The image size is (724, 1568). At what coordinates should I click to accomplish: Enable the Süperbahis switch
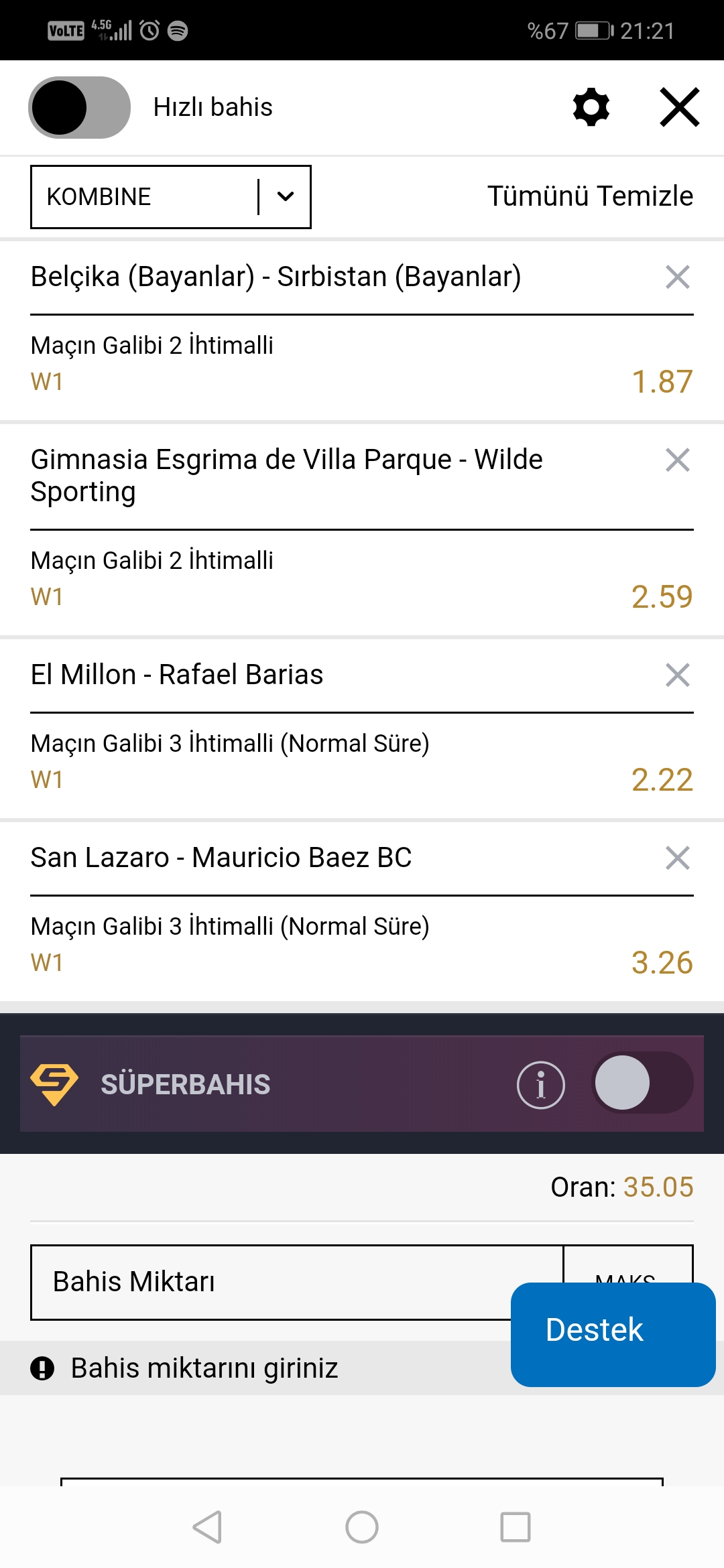[642, 1083]
